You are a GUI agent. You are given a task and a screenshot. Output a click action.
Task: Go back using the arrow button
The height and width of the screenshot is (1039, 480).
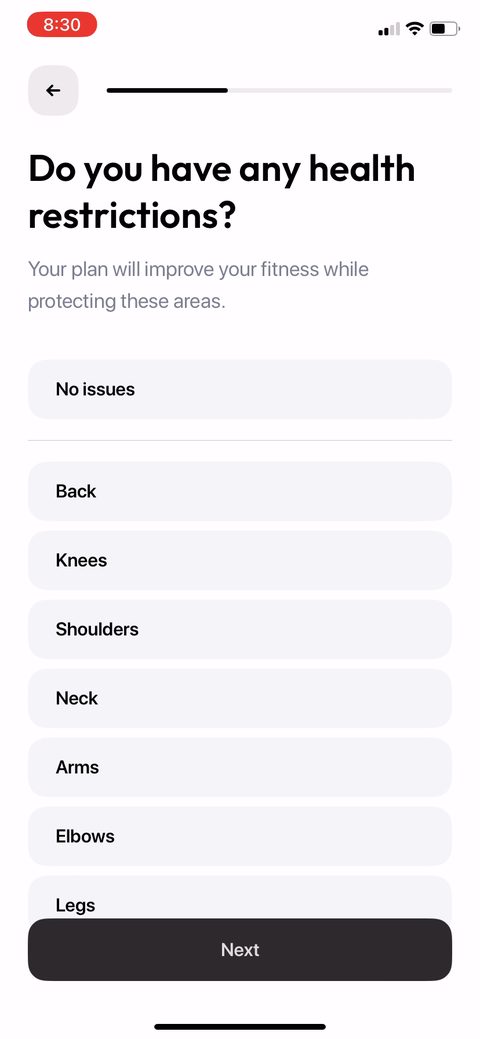(53, 91)
